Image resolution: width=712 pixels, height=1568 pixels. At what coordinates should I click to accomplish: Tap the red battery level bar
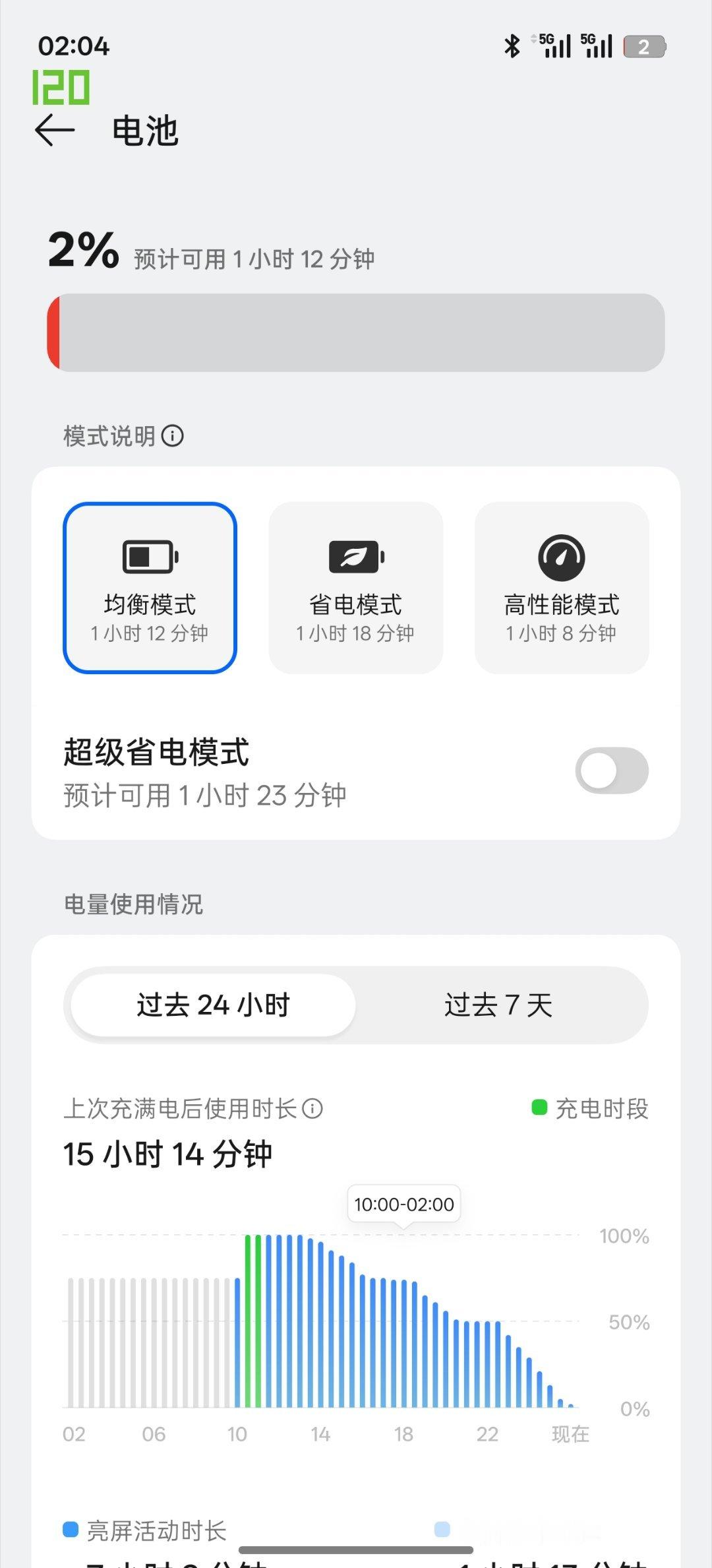click(x=54, y=332)
